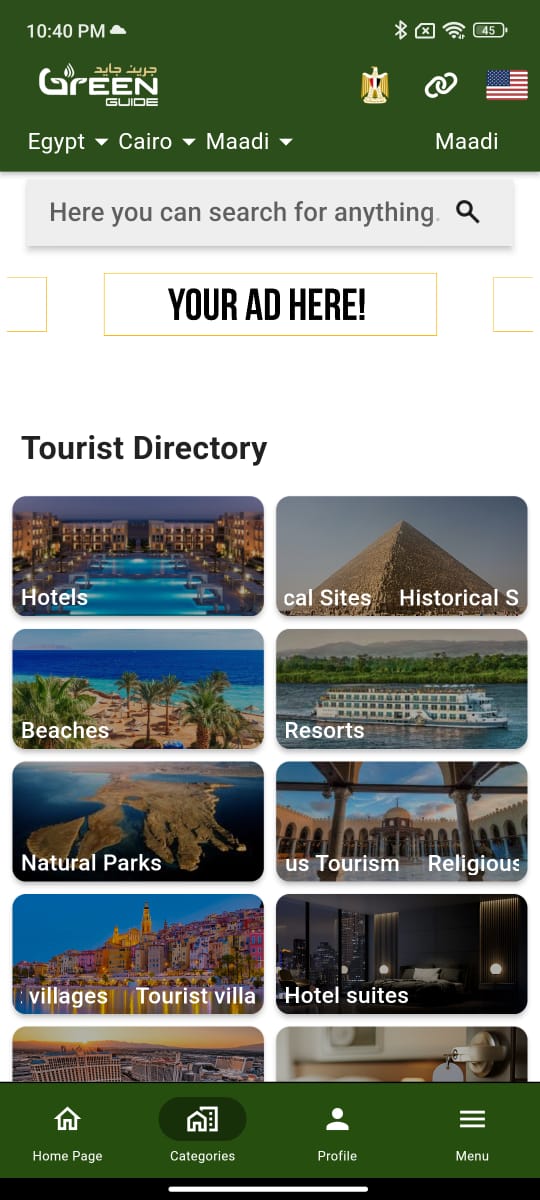The height and width of the screenshot is (1200, 540).
Task: Switch to the Profile tab
Action: coord(337,1133)
